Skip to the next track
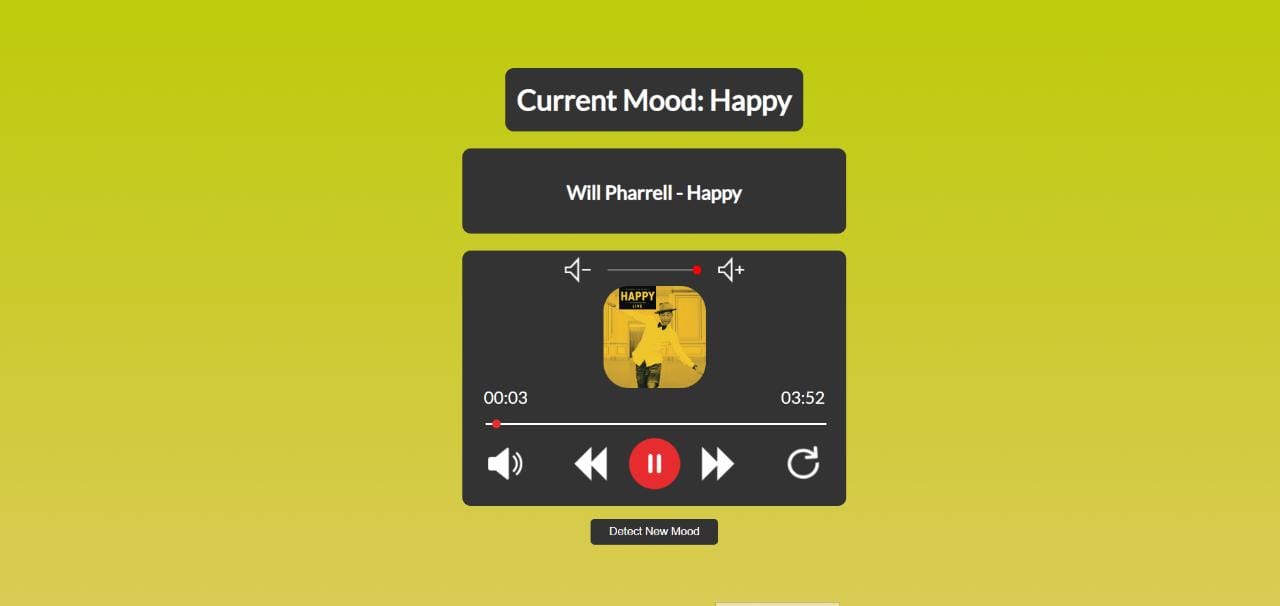Screen dimensions: 1280x606 pyautogui.click(x=717, y=464)
